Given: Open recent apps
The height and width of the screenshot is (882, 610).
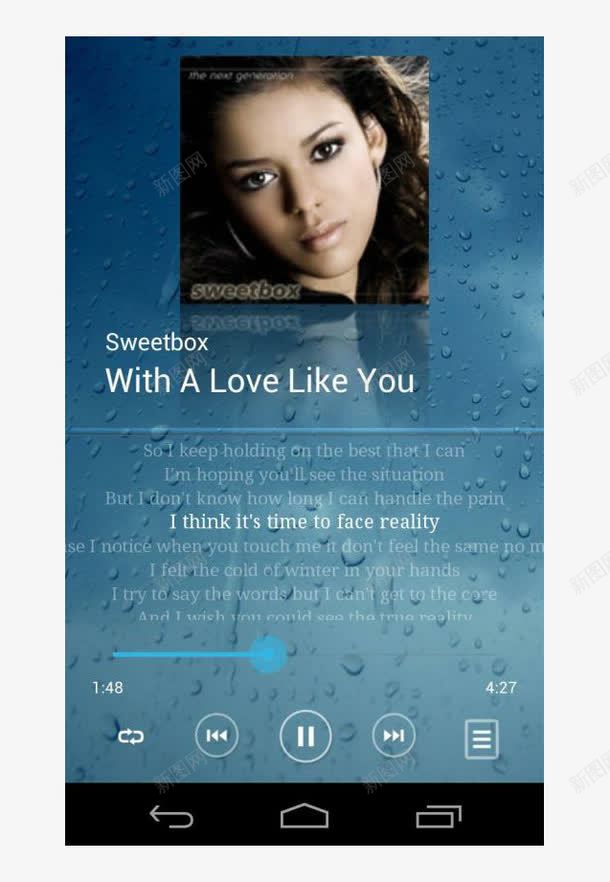Looking at the screenshot, I should pos(438,816).
